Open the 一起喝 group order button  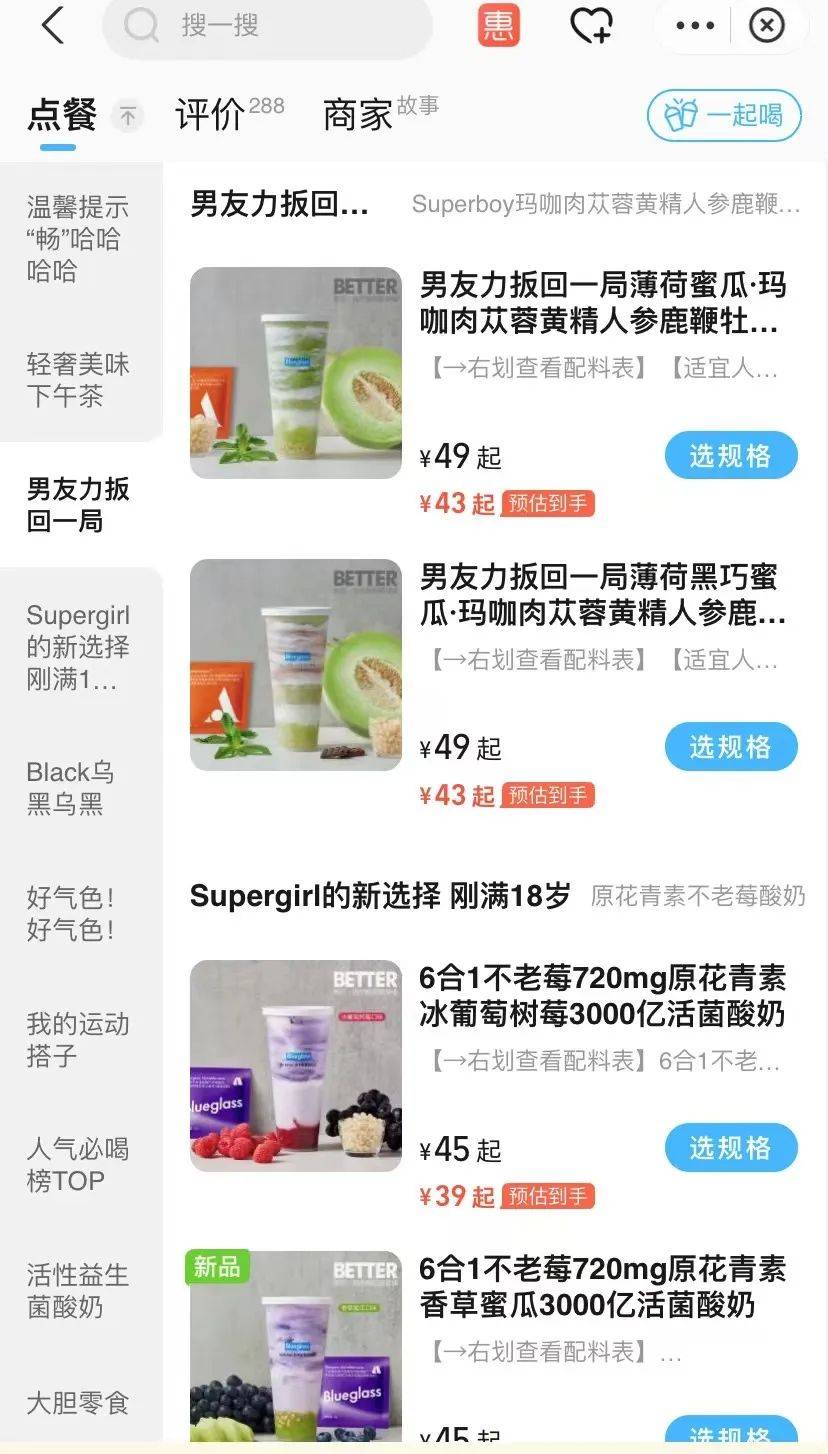725,115
